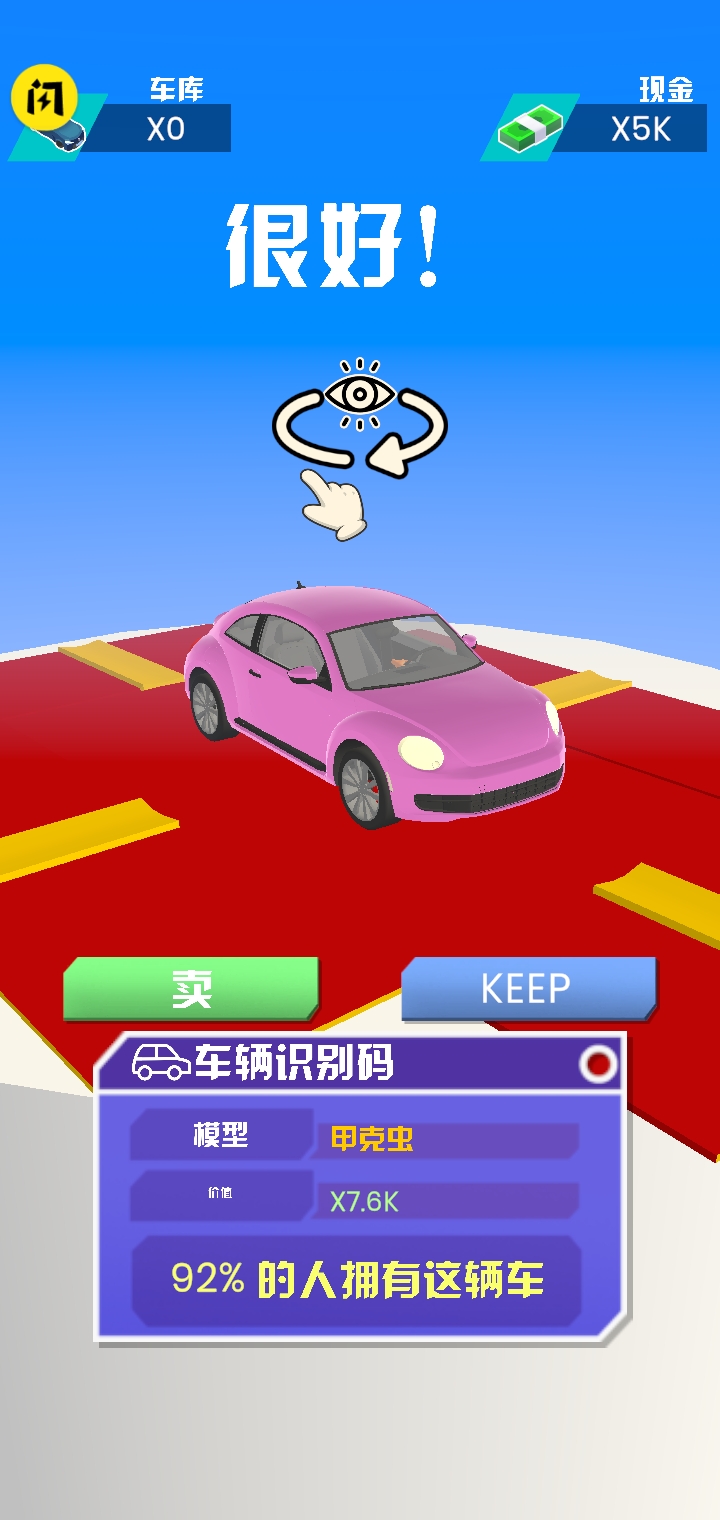Viewport: 720px width, 1520px height.
Task: Keep the car with the KEEP button
Action: (528, 988)
